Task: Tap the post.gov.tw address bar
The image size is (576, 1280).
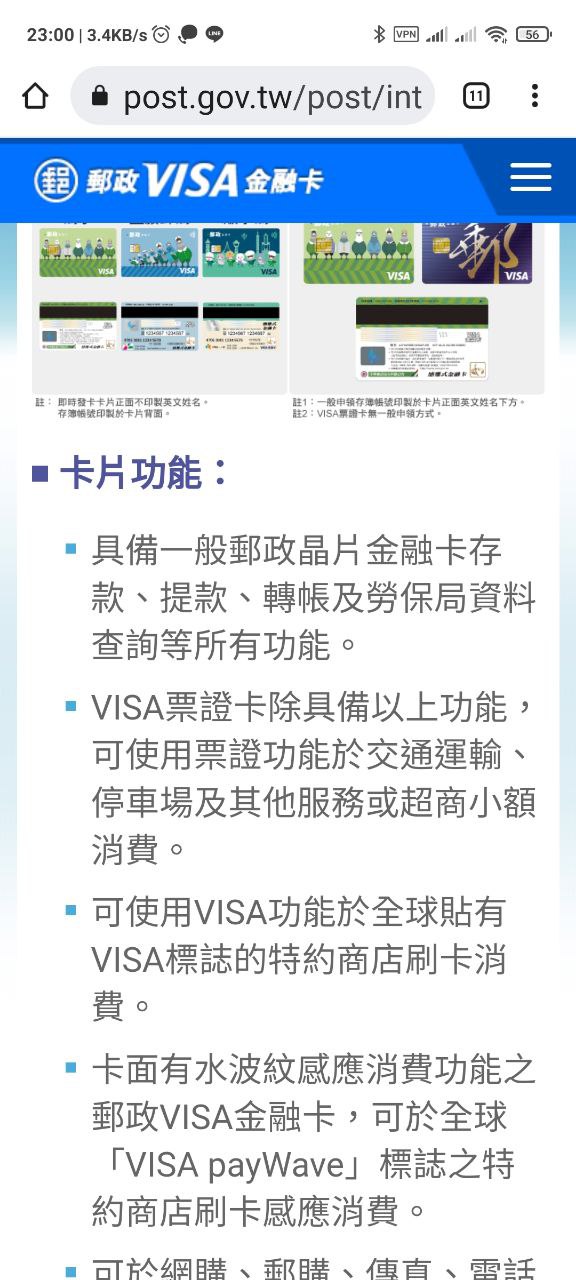Action: tap(253, 96)
